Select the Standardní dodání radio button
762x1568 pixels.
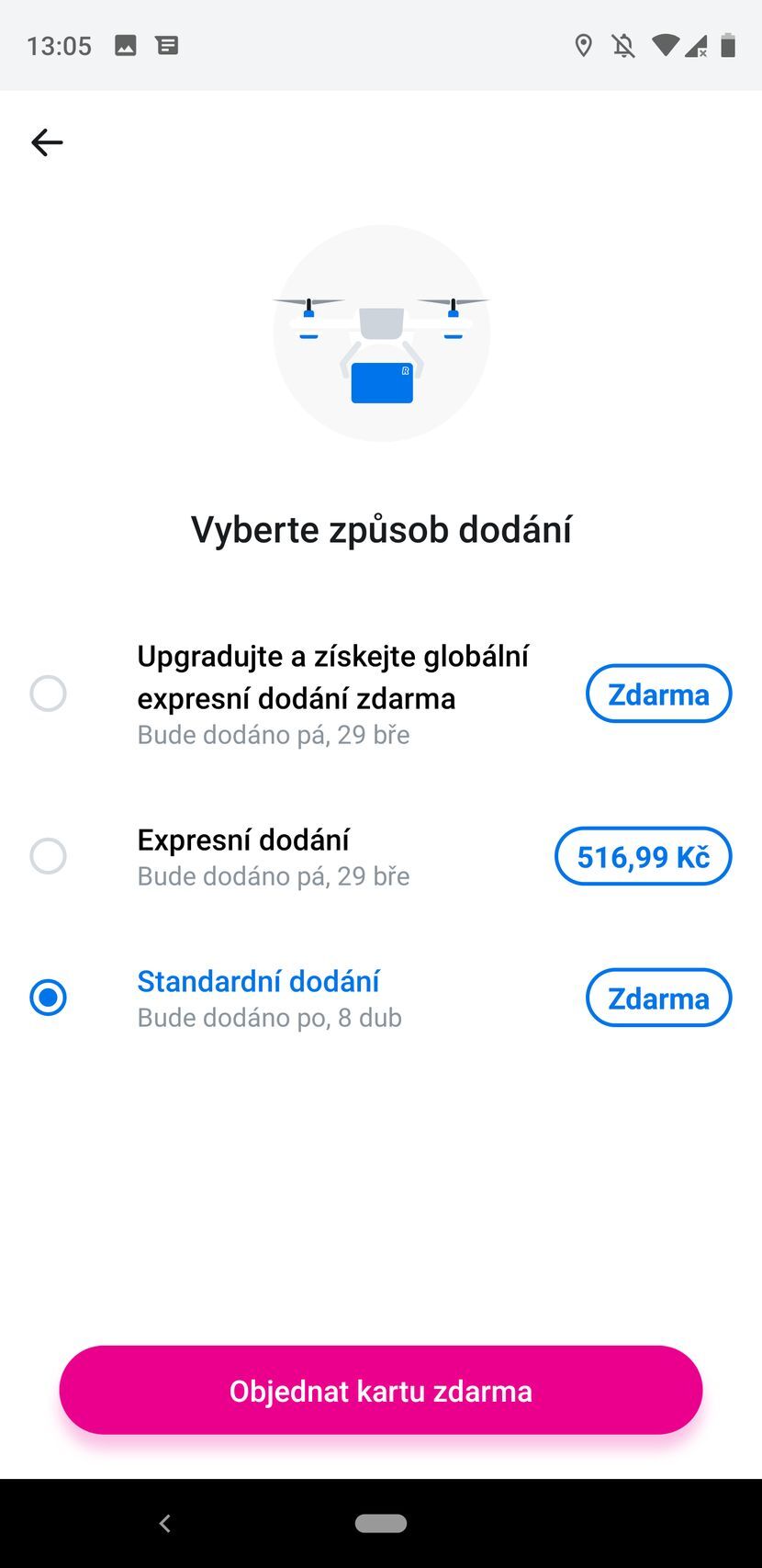point(49,997)
